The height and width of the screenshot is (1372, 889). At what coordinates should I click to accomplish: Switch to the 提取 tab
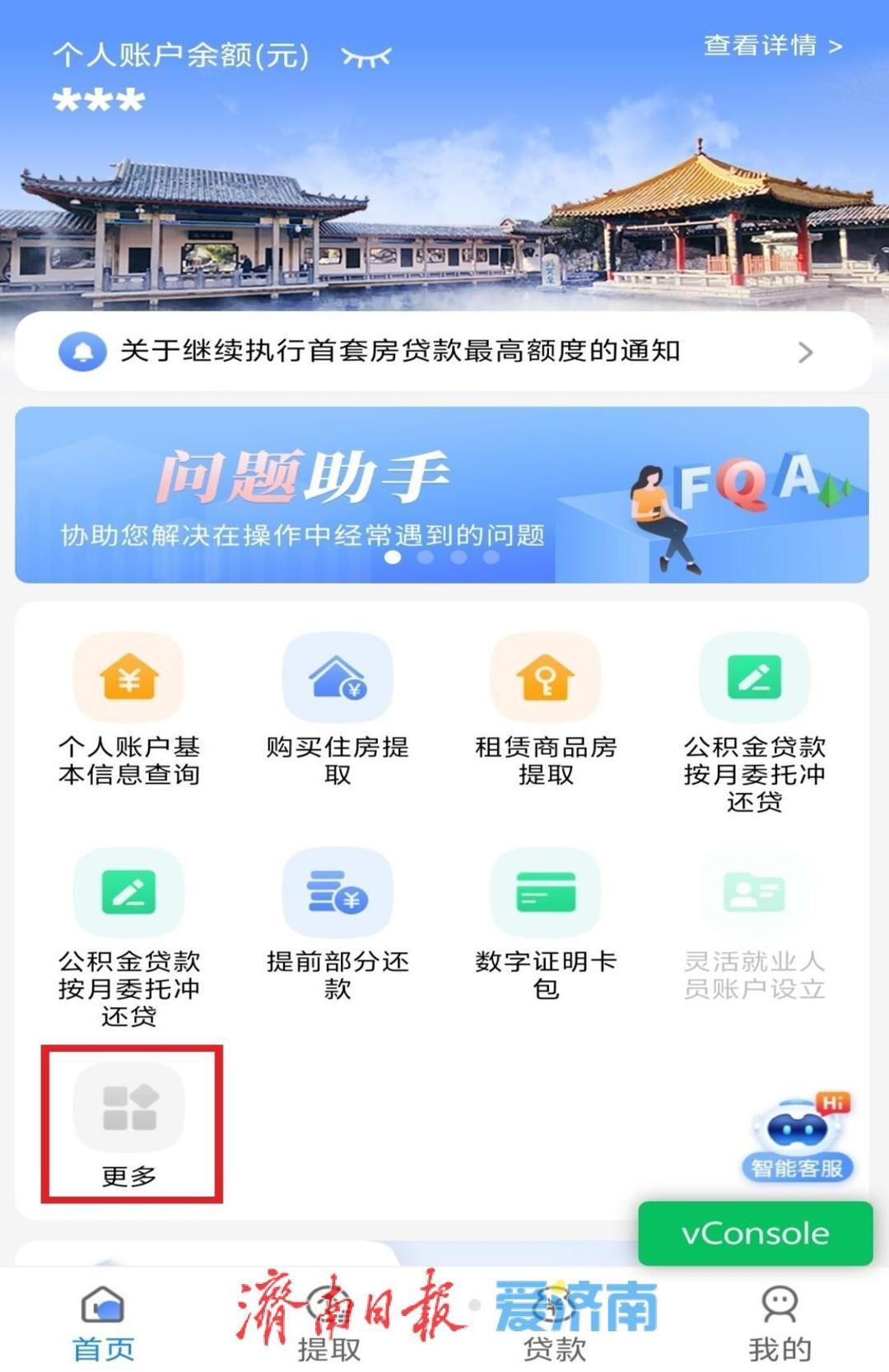pyautogui.click(x=329, y=1323)
